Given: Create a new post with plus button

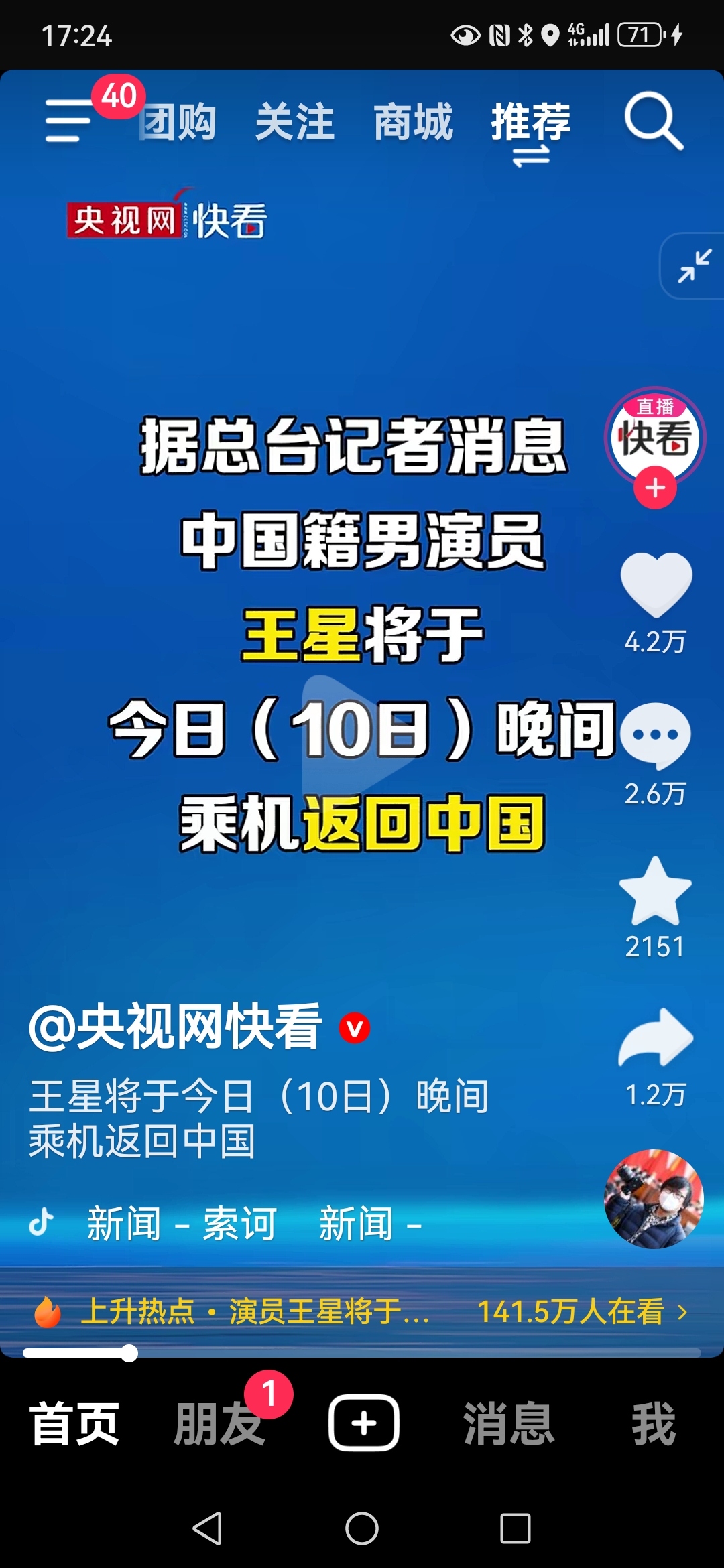Looking at the screenshot, I should pos(363,1423).
